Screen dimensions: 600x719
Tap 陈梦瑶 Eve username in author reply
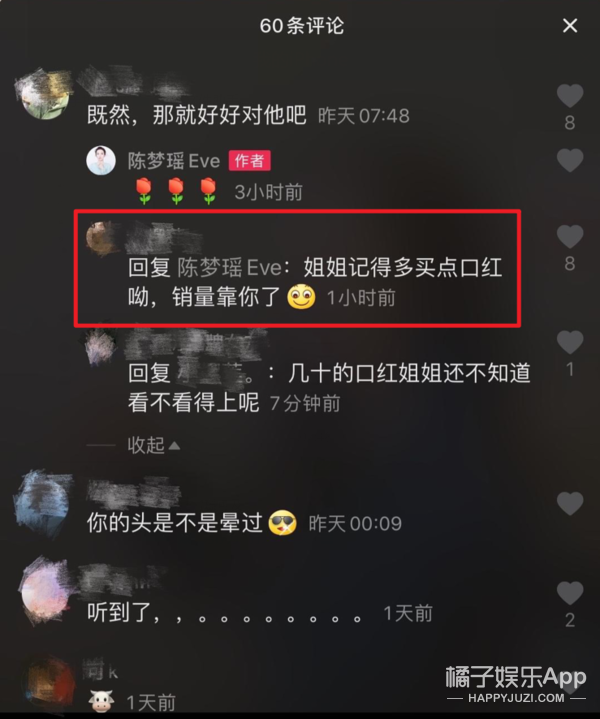coord(174,161)
